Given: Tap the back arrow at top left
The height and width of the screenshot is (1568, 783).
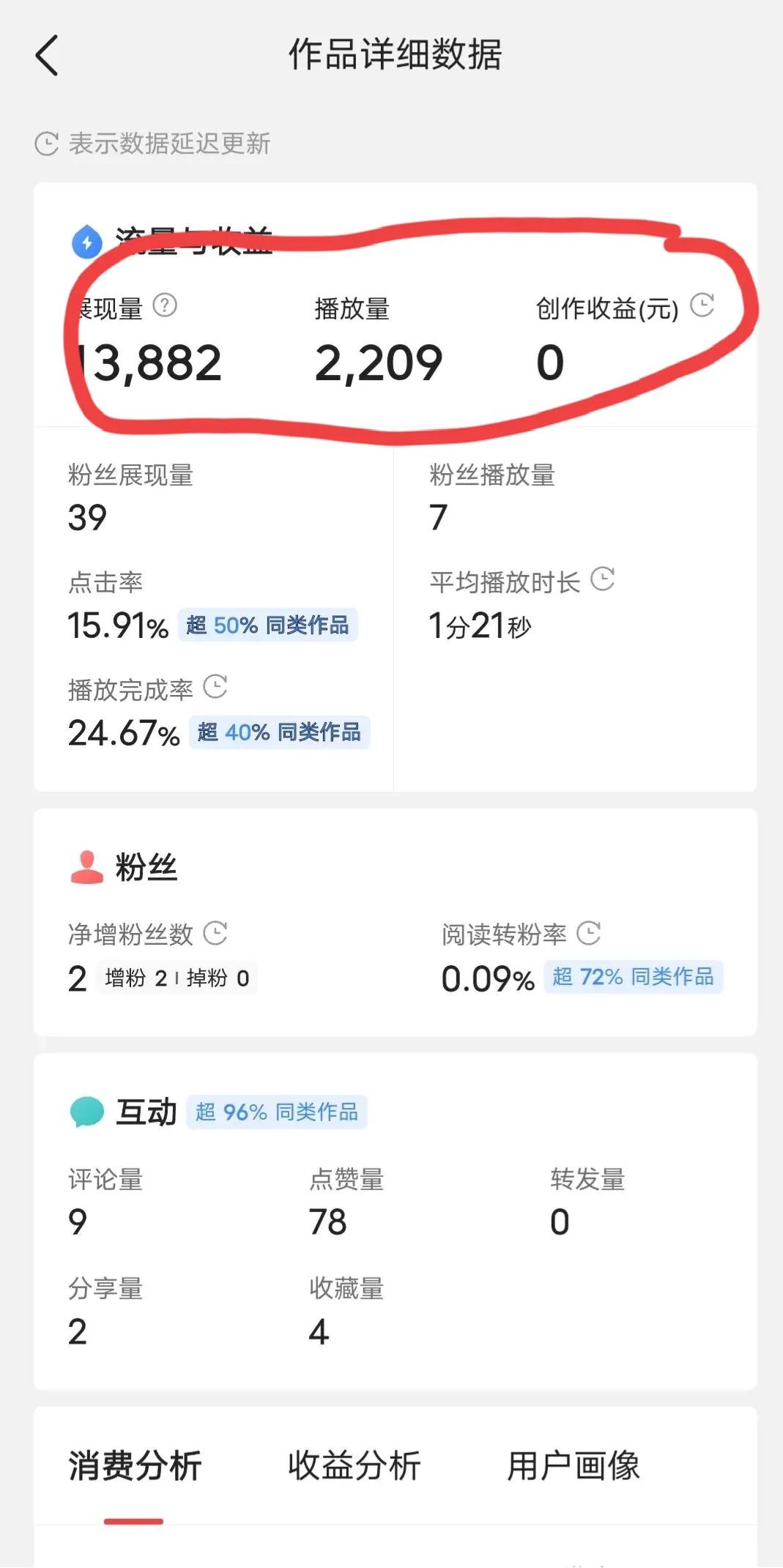Looking at the screenshot, I should click(47, 56).
